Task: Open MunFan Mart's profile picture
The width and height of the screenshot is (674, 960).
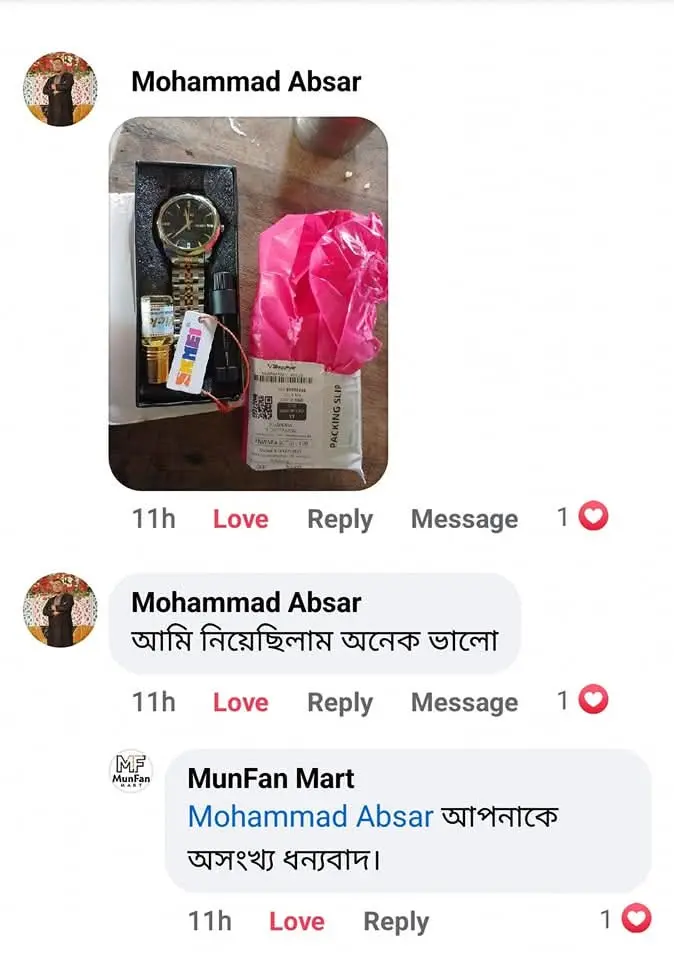Action: pyautogui.click(x=129, y=773)
